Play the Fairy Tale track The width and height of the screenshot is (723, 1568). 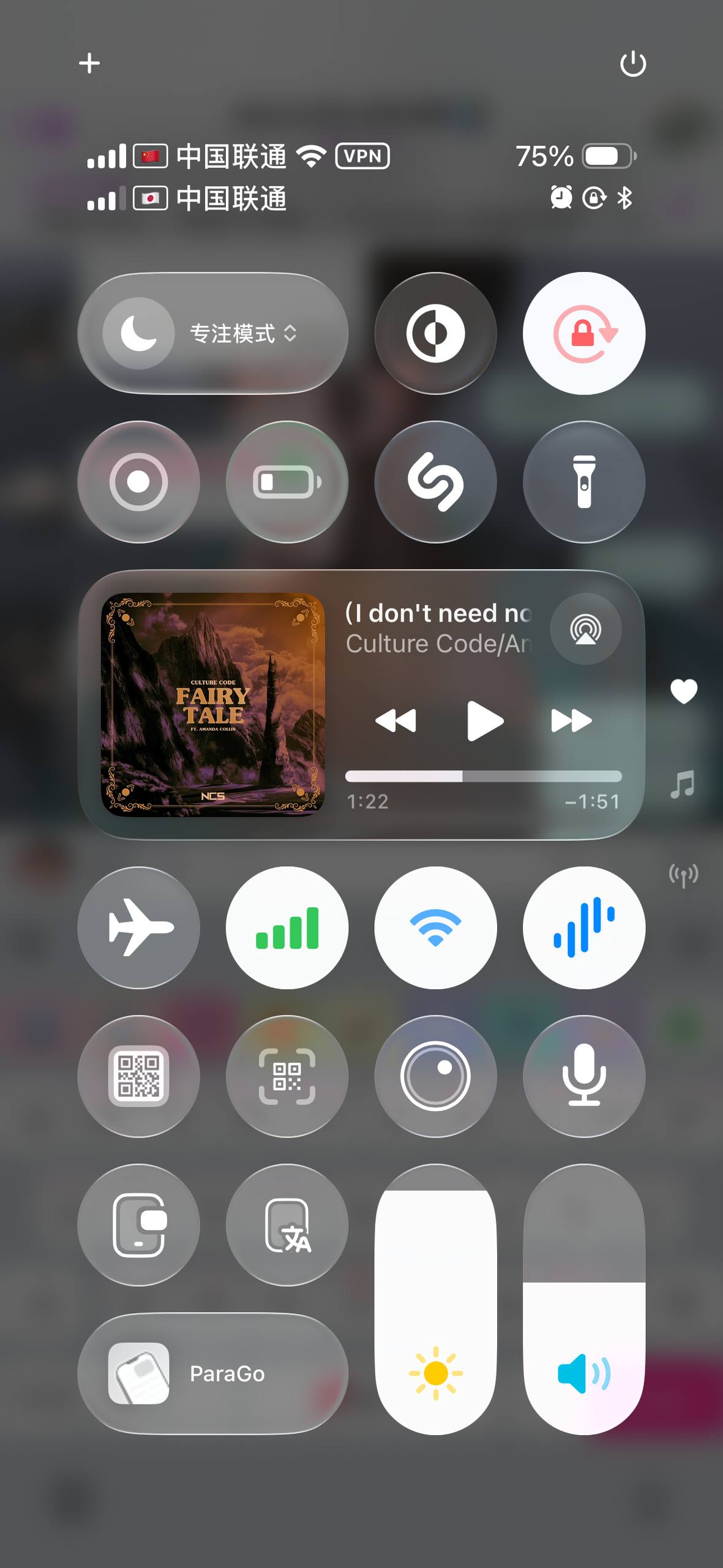pos(484,721)
